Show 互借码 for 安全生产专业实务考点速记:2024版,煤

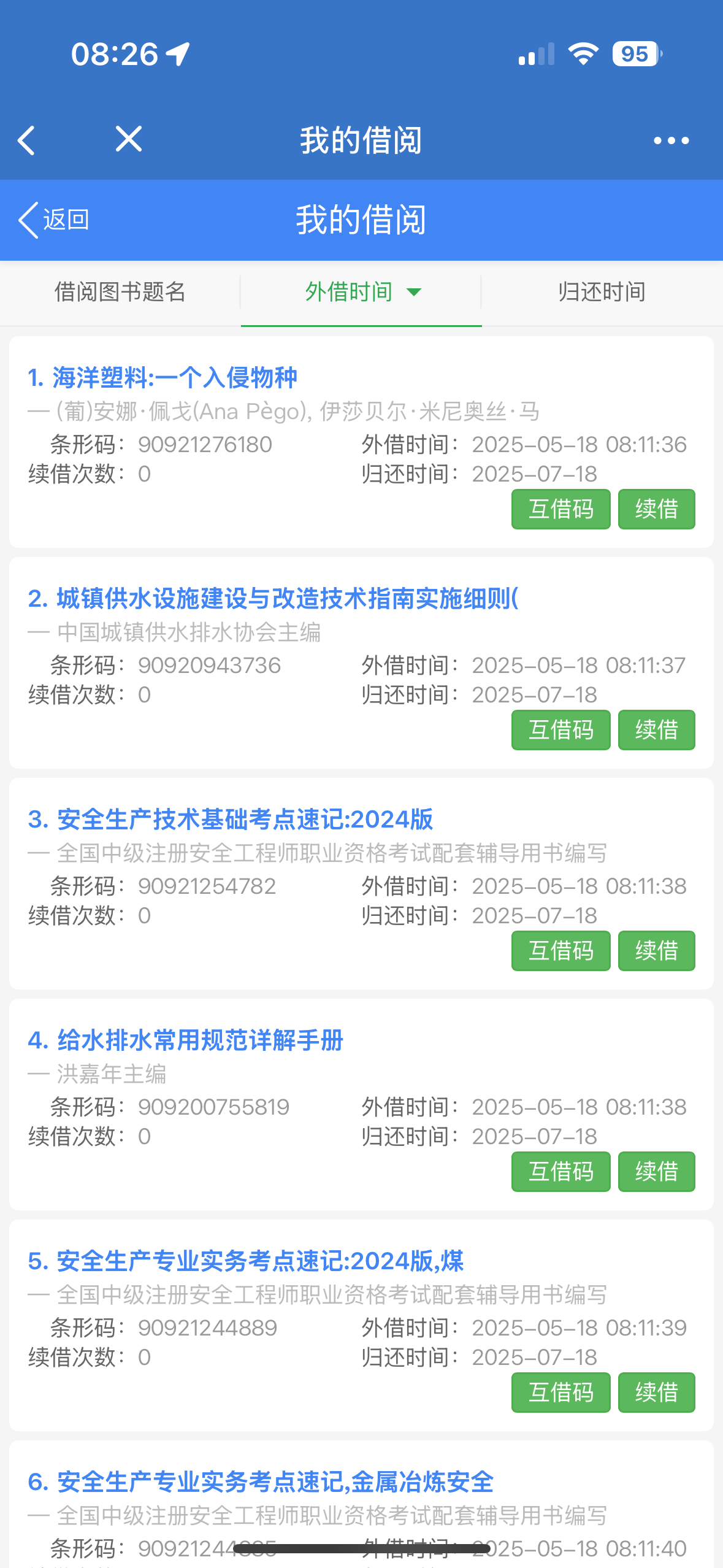click(560, 1393)
